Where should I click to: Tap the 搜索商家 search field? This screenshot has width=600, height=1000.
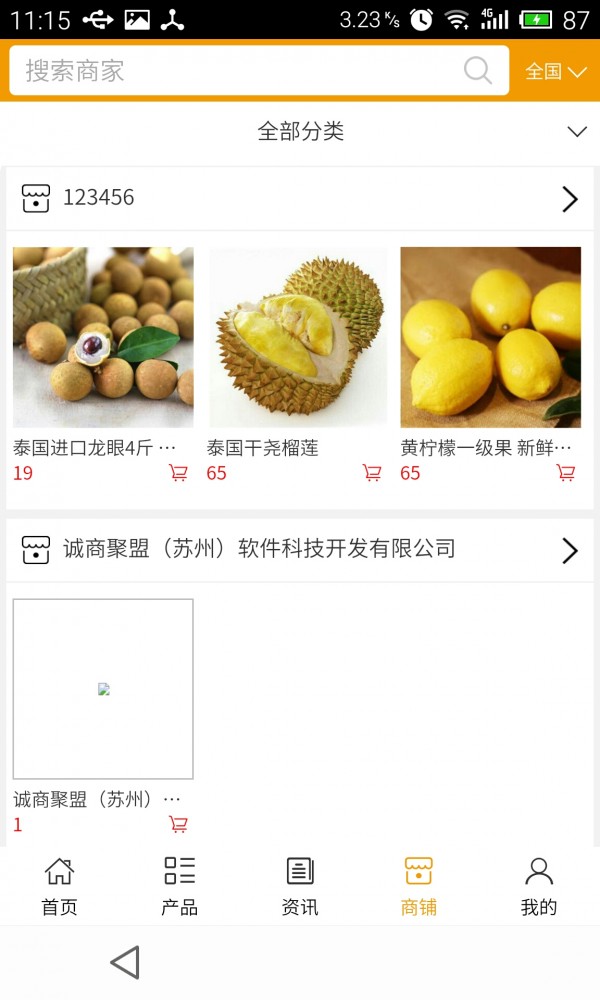235,71
